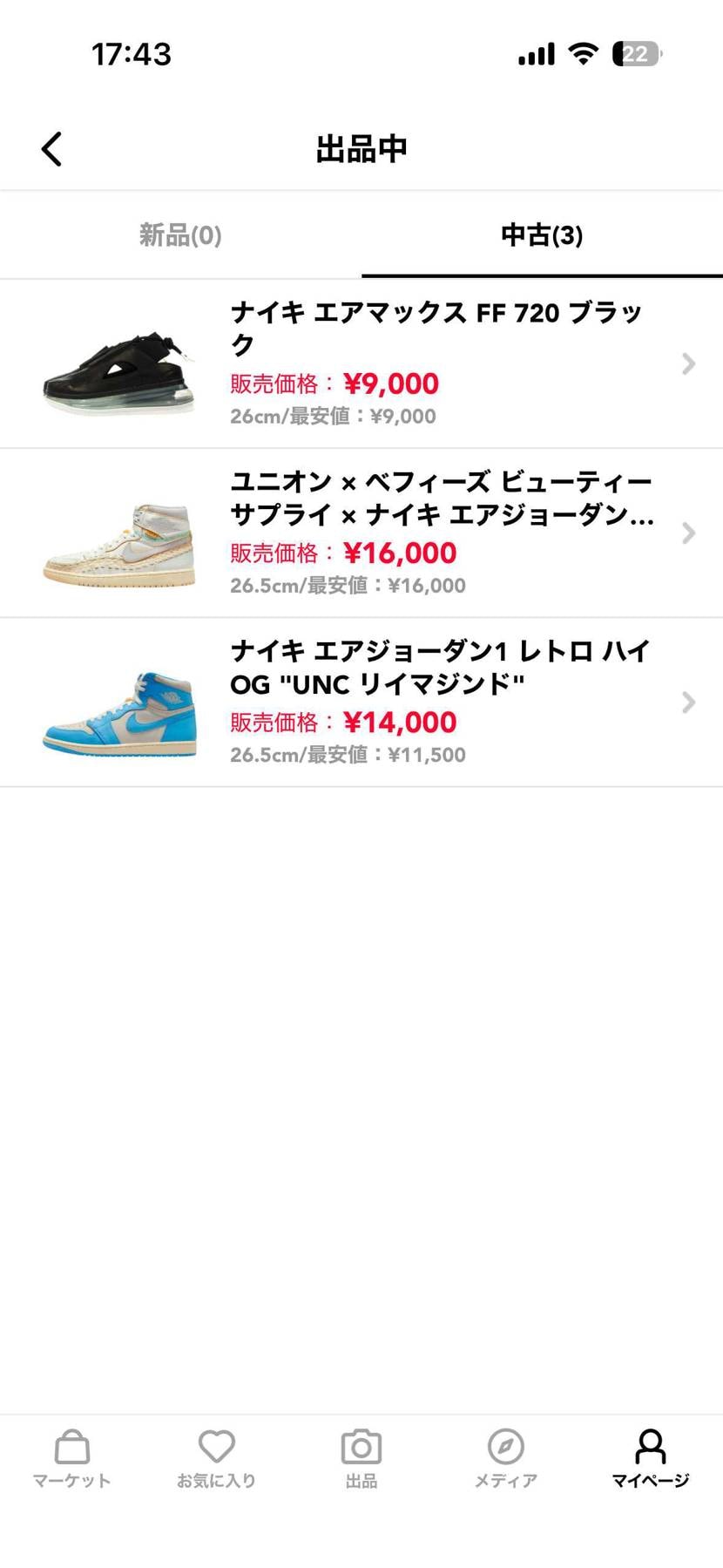Viewport: 723px width, 1568px height.
Task: Open the マイページ profile icon
Action: (x=651, y=1449)
